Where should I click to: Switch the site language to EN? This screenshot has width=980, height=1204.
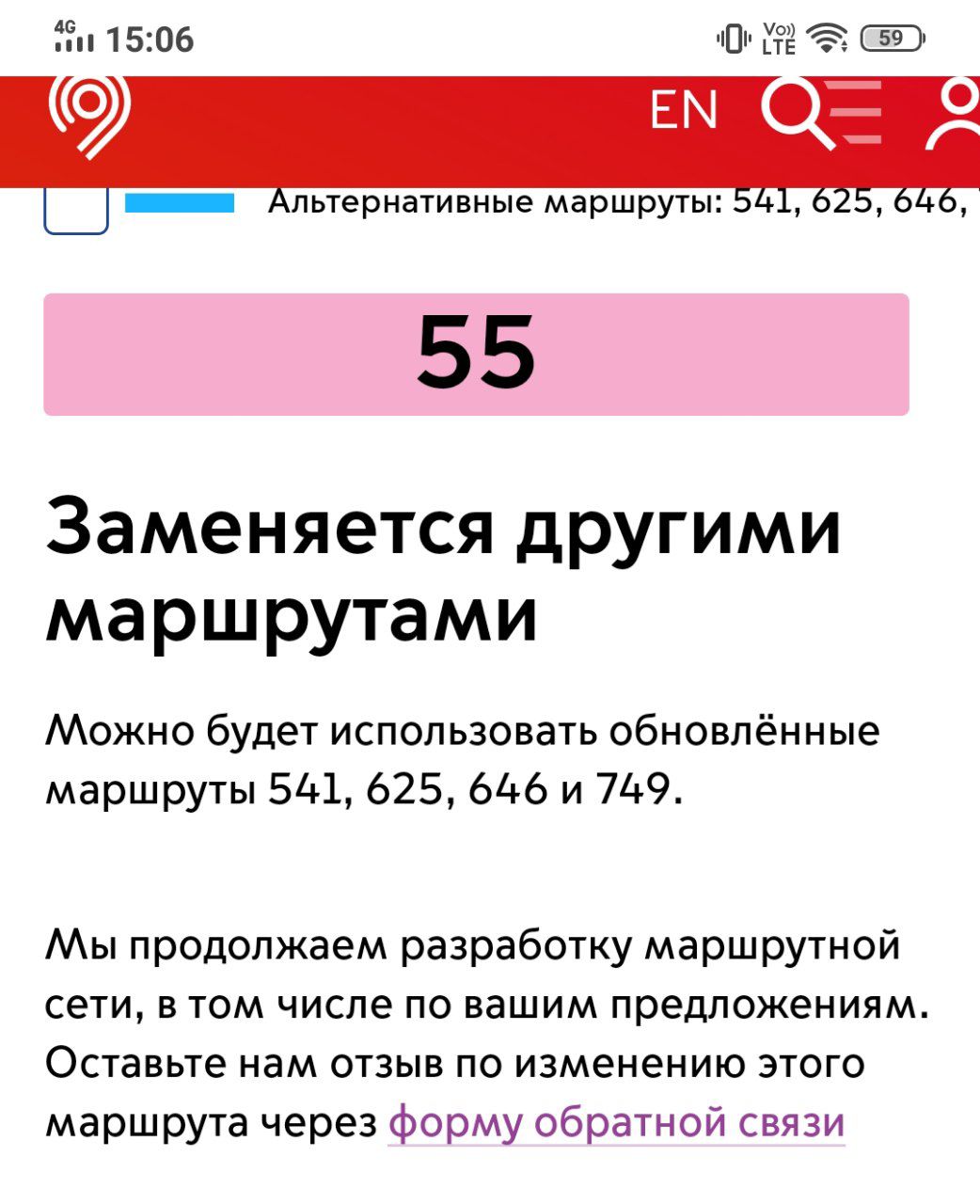(684, 110)
